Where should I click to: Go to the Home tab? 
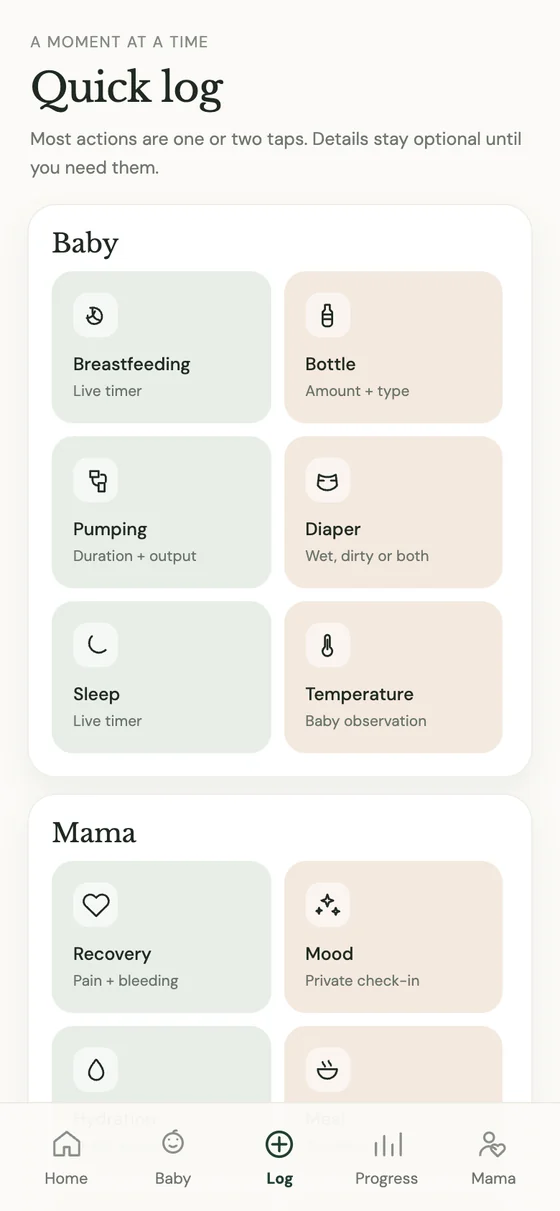(66, 1158)
